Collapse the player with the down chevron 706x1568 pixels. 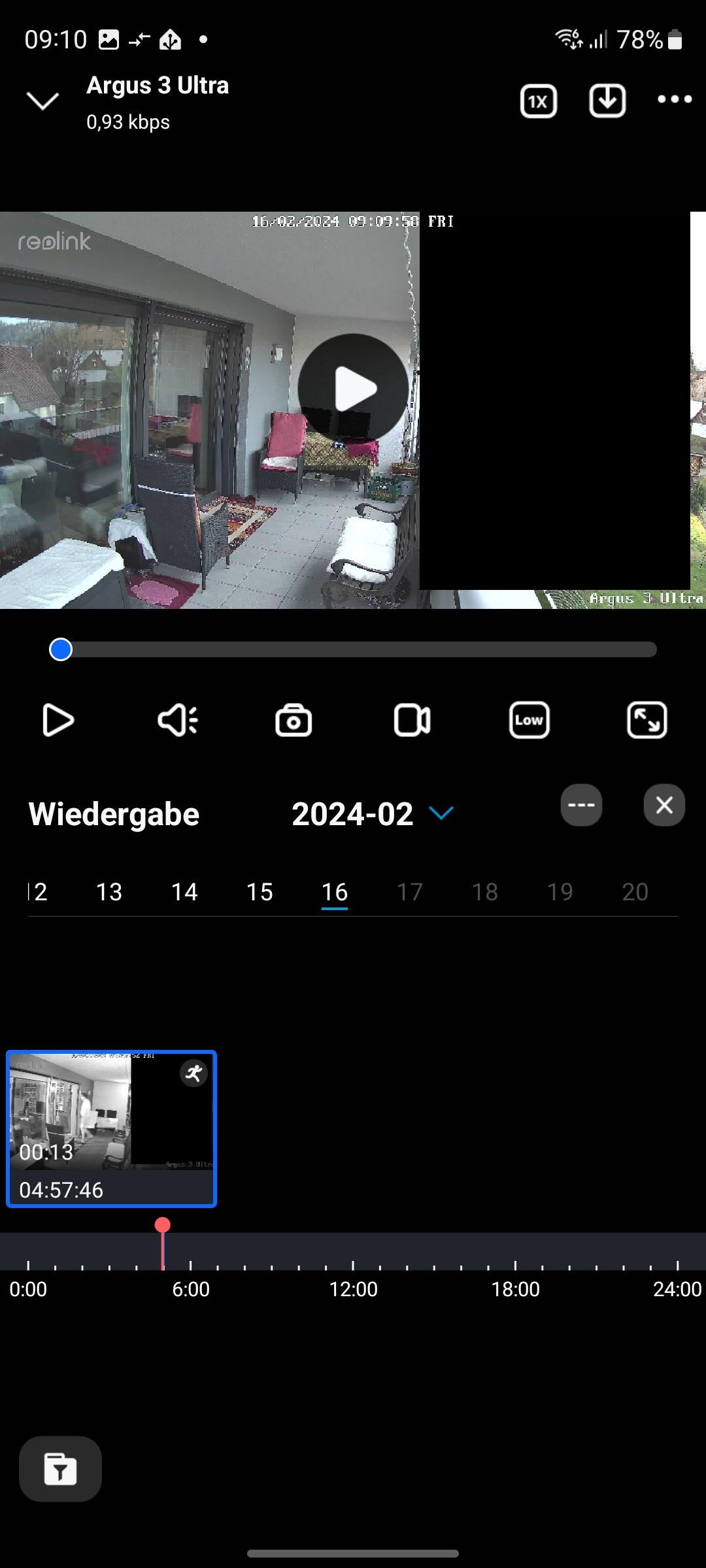coord(42,101)
